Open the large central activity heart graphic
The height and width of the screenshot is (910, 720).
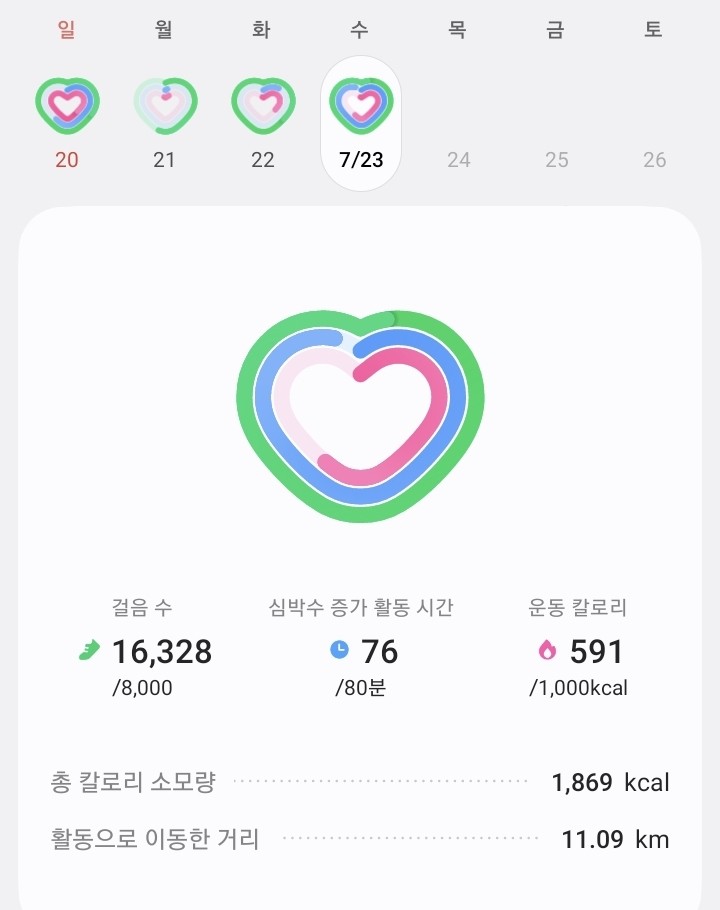(360, 410)
